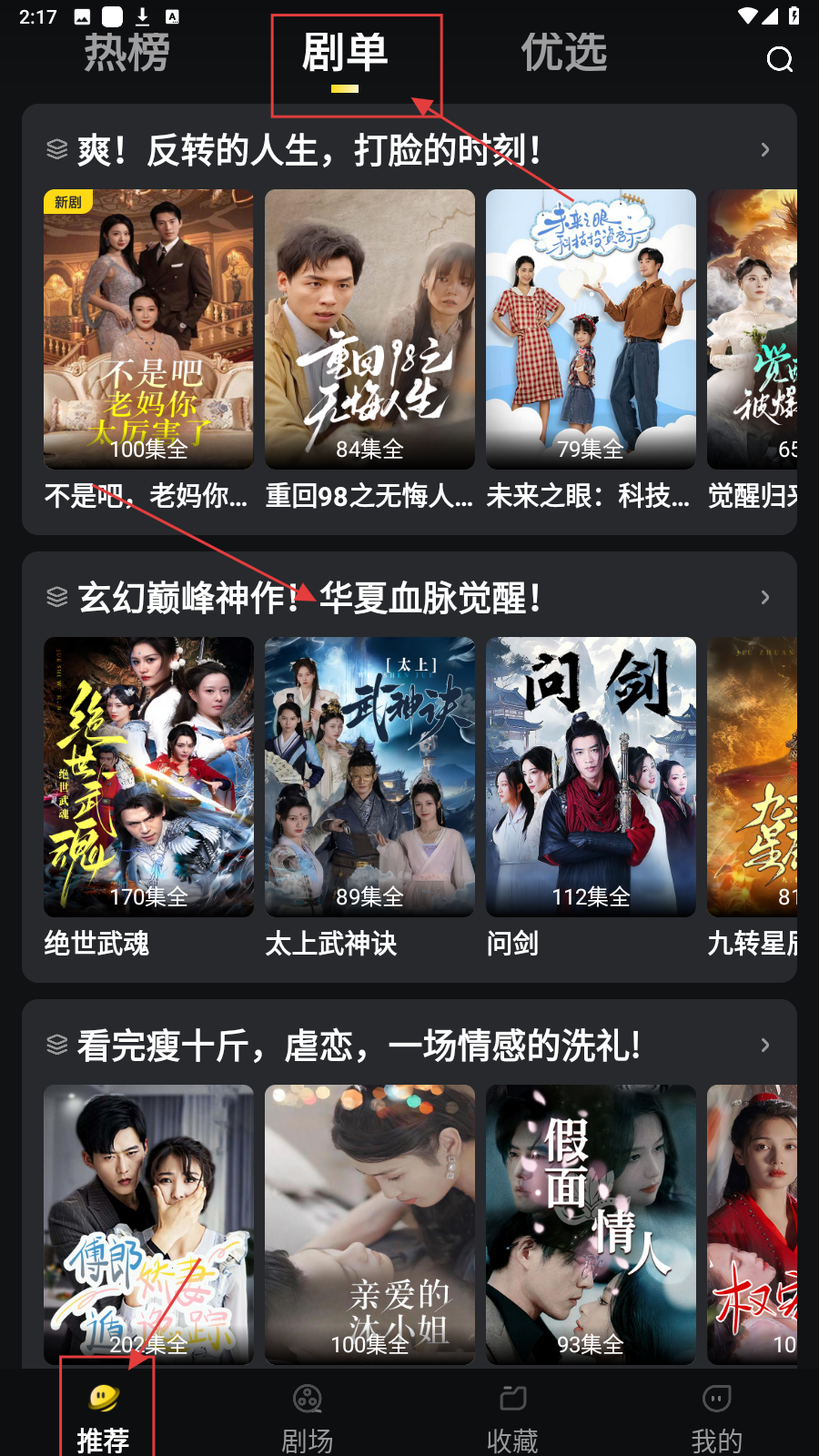Open the drama 假面情人
The width and height of the screenshot is (819, 1456).
(x=591, y=1224)
